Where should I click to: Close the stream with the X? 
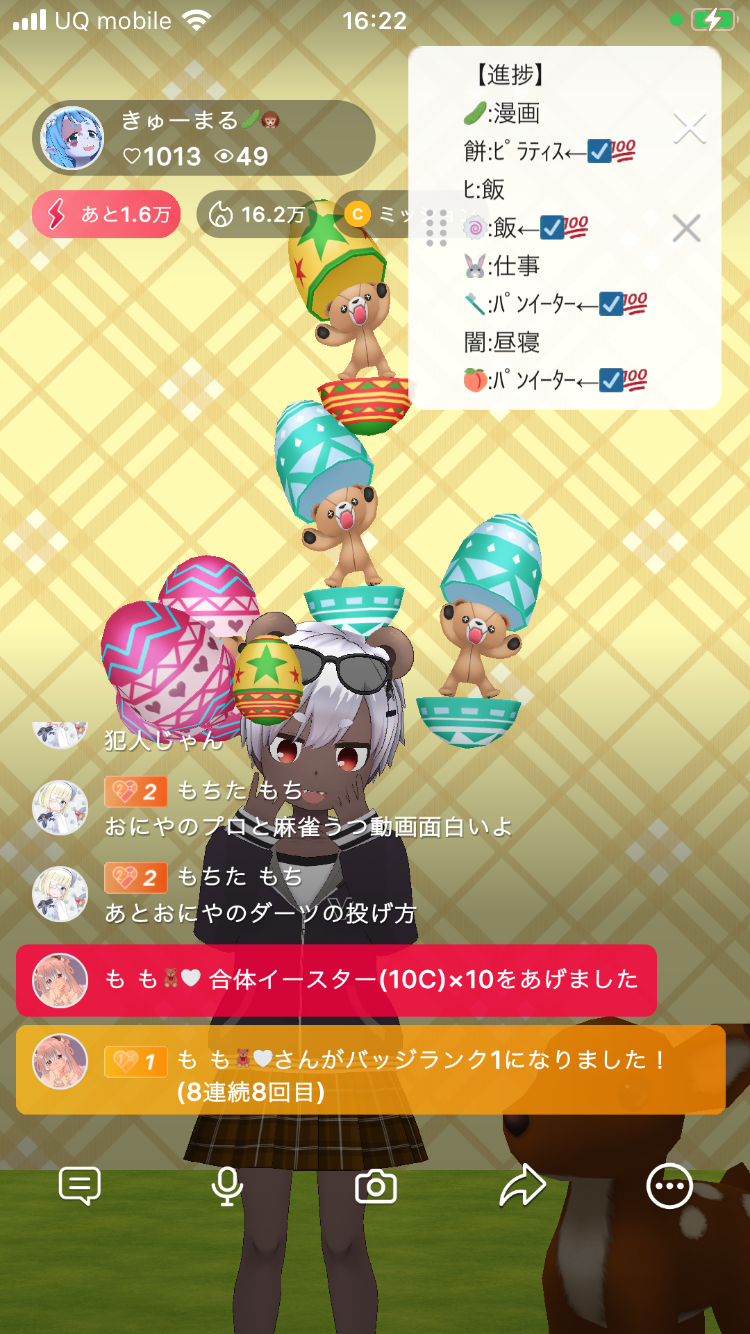[x=690, y=129]
